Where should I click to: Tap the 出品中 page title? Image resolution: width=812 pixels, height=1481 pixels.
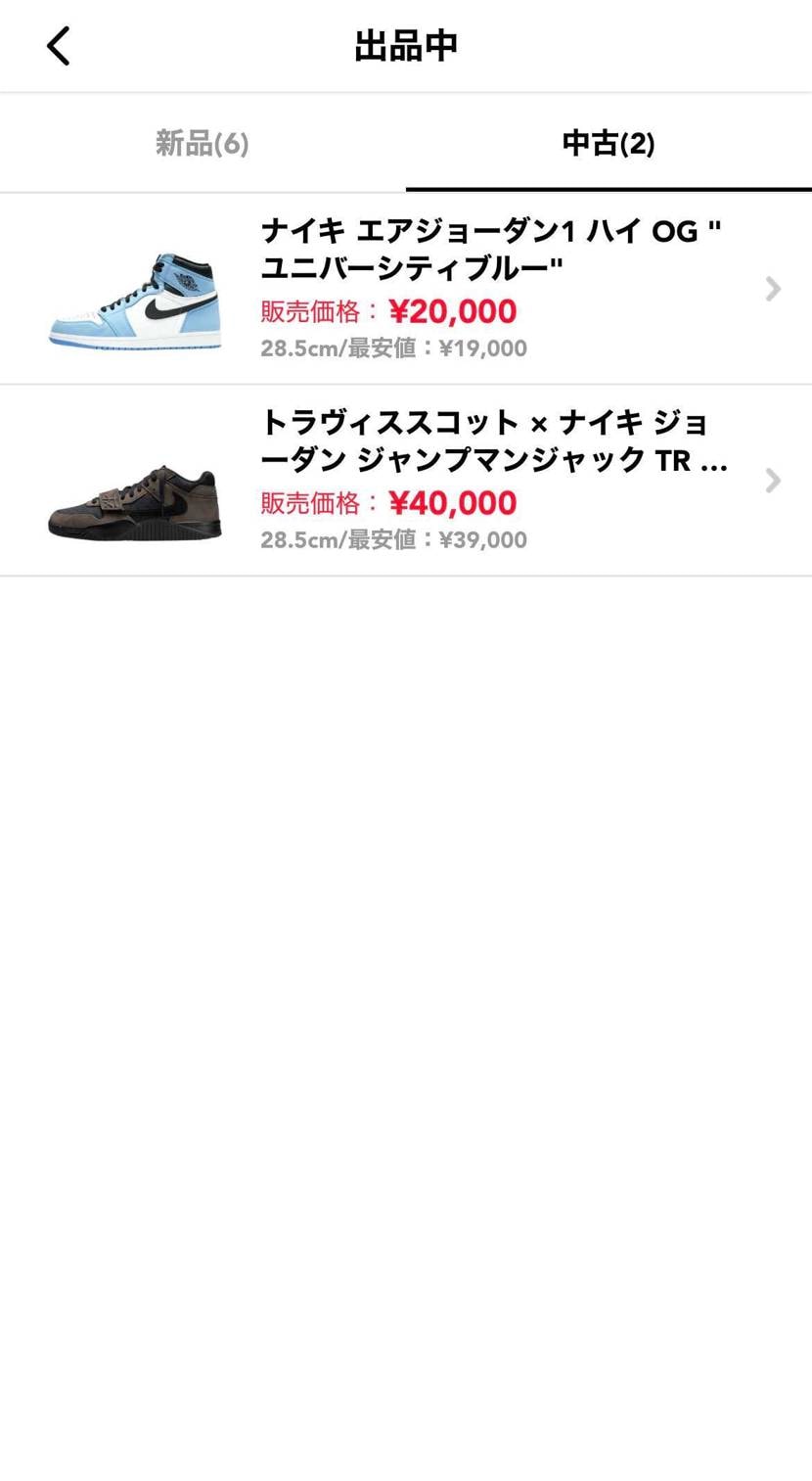[x=406, y=43]
